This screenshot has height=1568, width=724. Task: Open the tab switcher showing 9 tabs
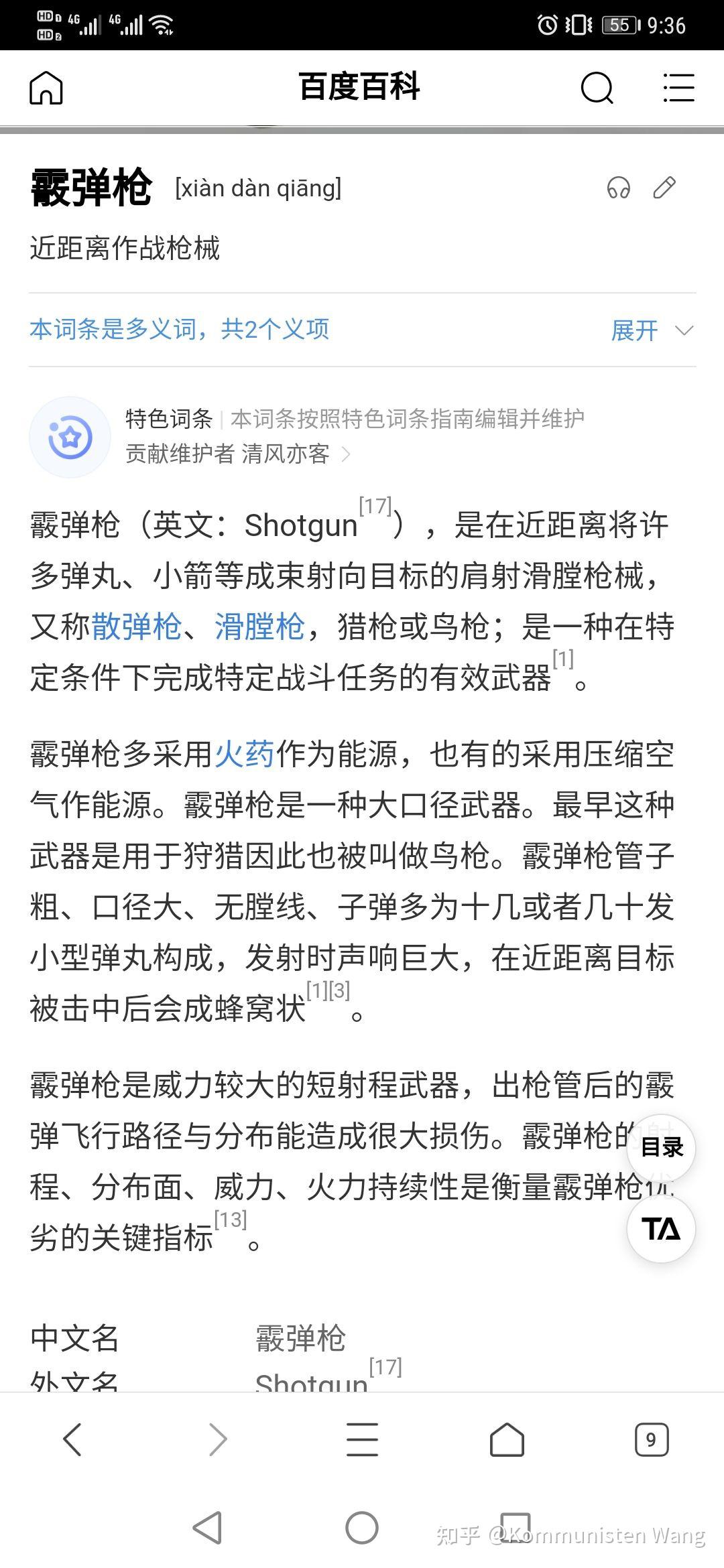652,1439
